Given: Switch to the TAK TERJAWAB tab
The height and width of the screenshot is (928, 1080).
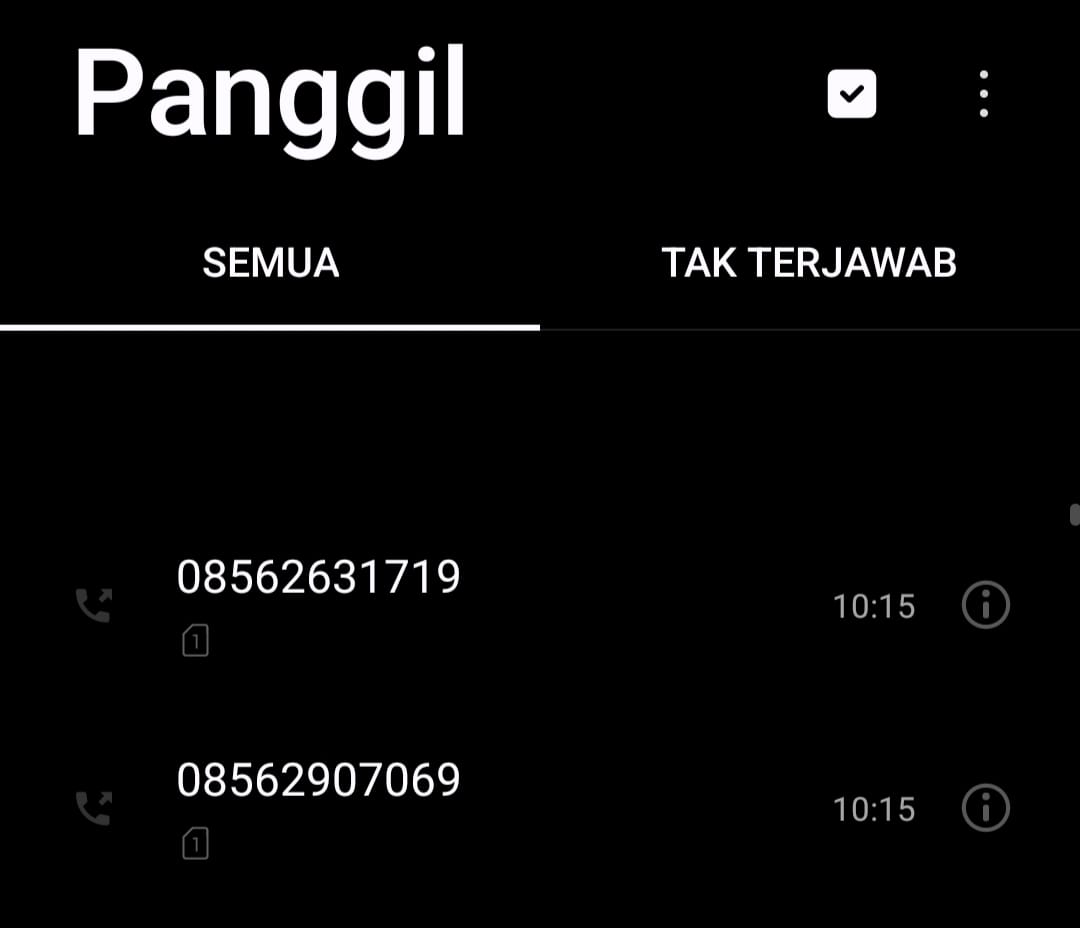Looking at the screenshot, I should (809, 263).
